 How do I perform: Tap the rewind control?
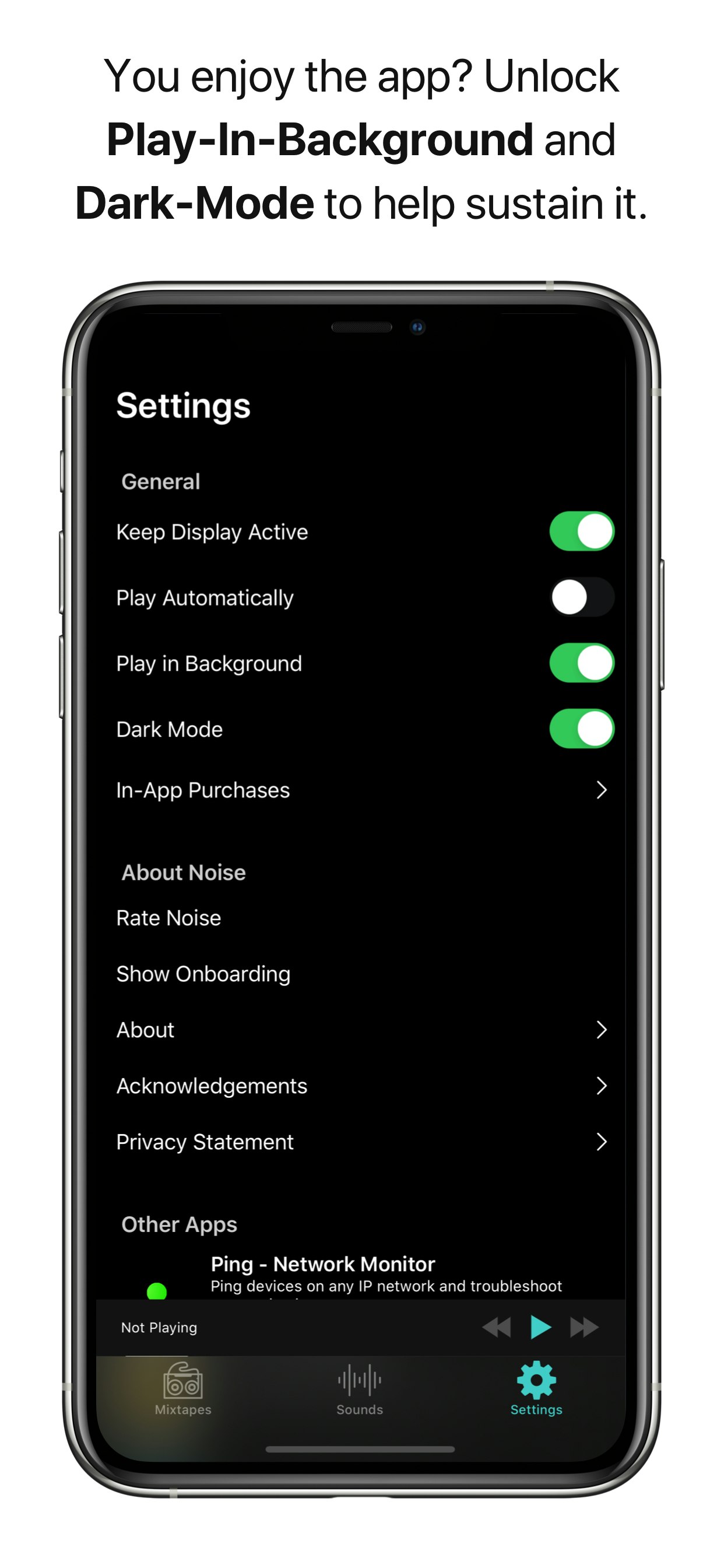(498, 1328)
